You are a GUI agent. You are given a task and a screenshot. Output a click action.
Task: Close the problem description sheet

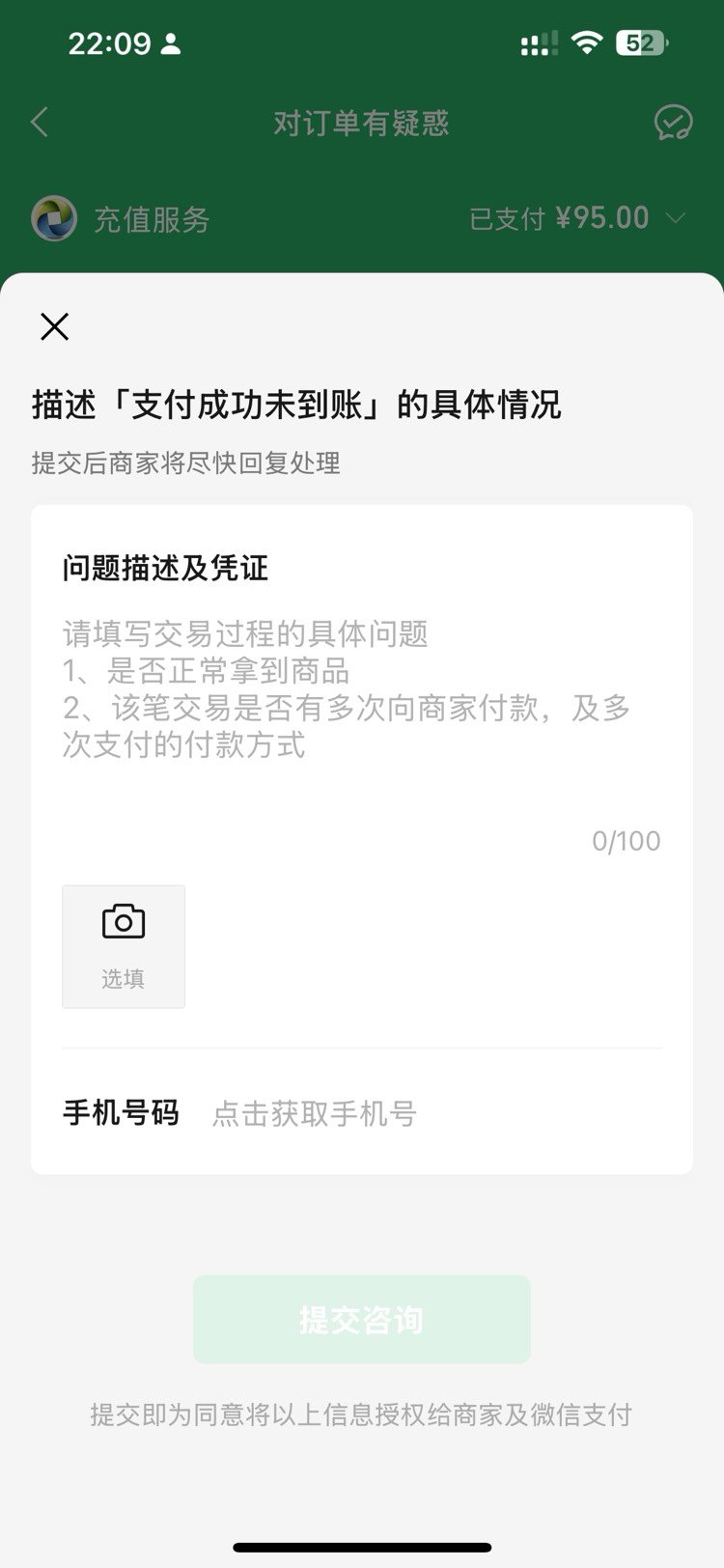pos(55,327)
